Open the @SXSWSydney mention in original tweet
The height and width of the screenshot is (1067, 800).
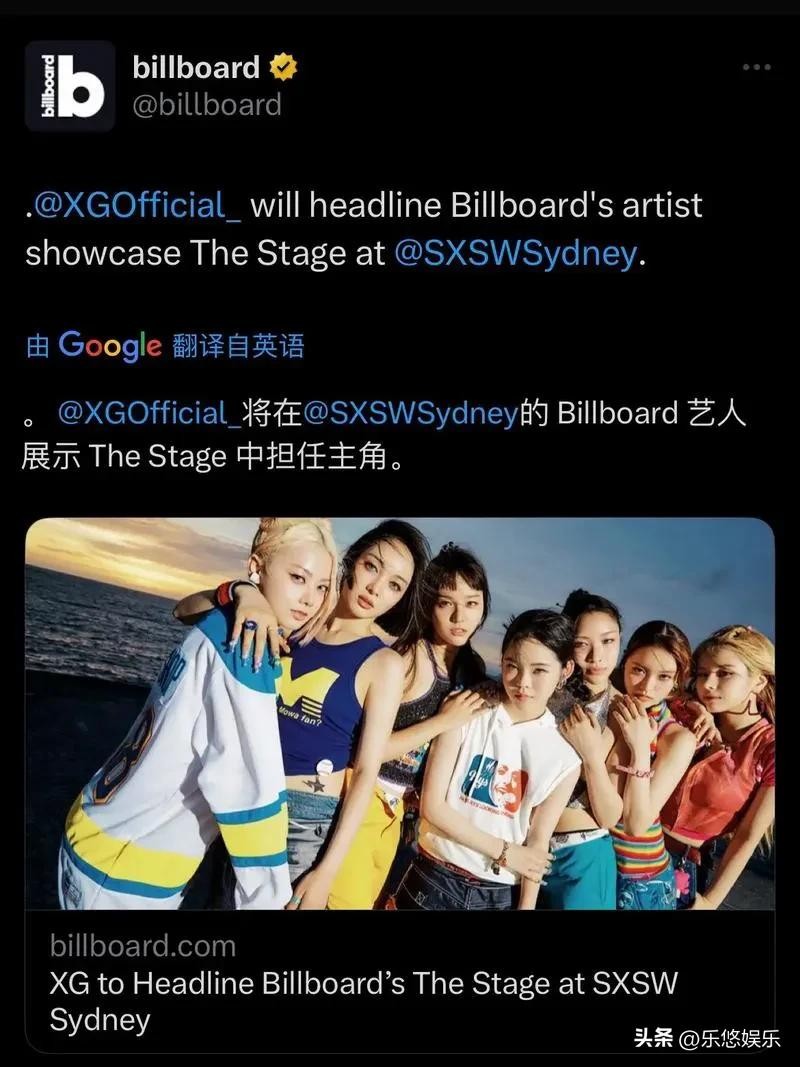point(515,253)
